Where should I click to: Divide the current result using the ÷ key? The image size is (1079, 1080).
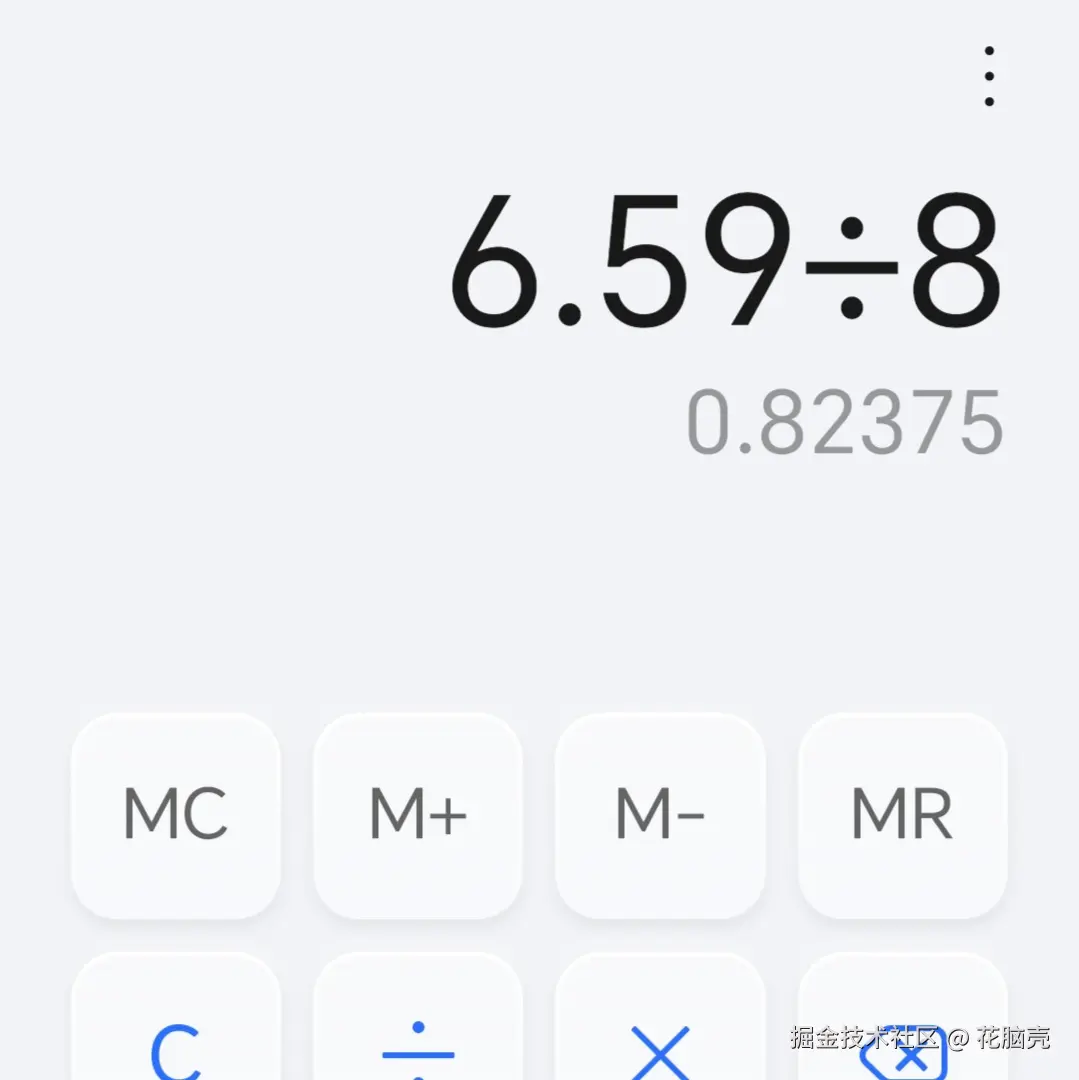pyautogui.click(x=417, y=1050)
